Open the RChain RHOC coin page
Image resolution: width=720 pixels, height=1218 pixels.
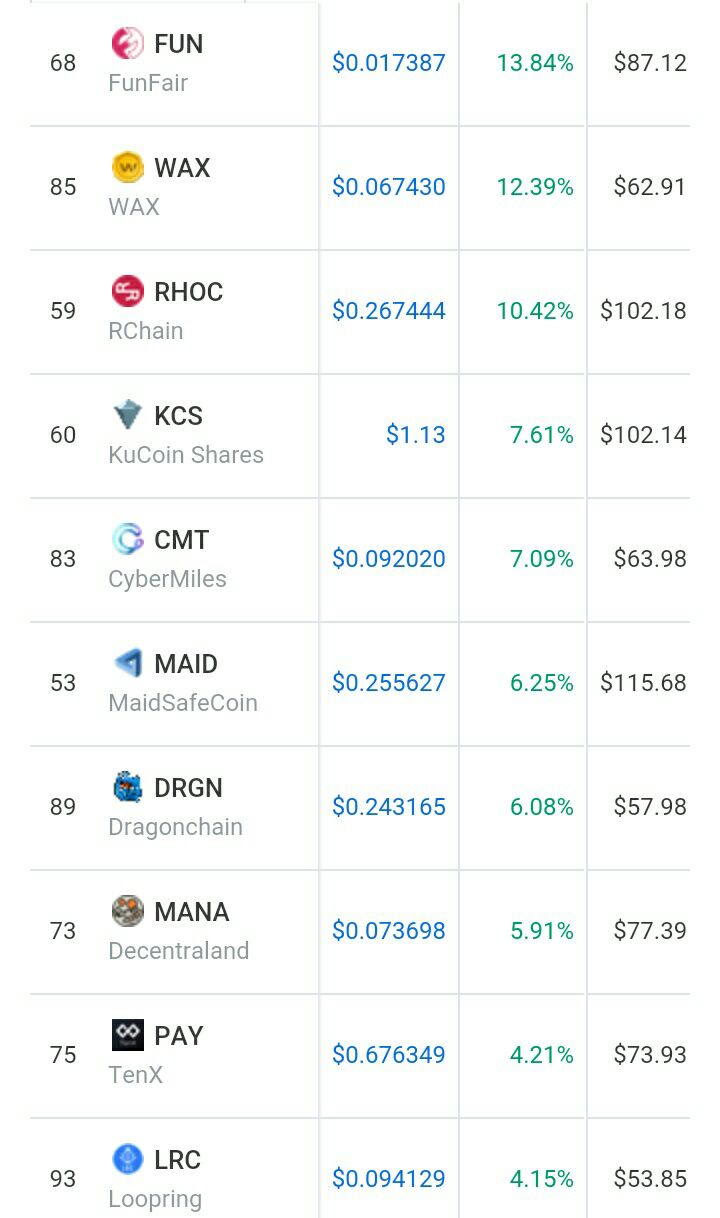click(187, 292)
